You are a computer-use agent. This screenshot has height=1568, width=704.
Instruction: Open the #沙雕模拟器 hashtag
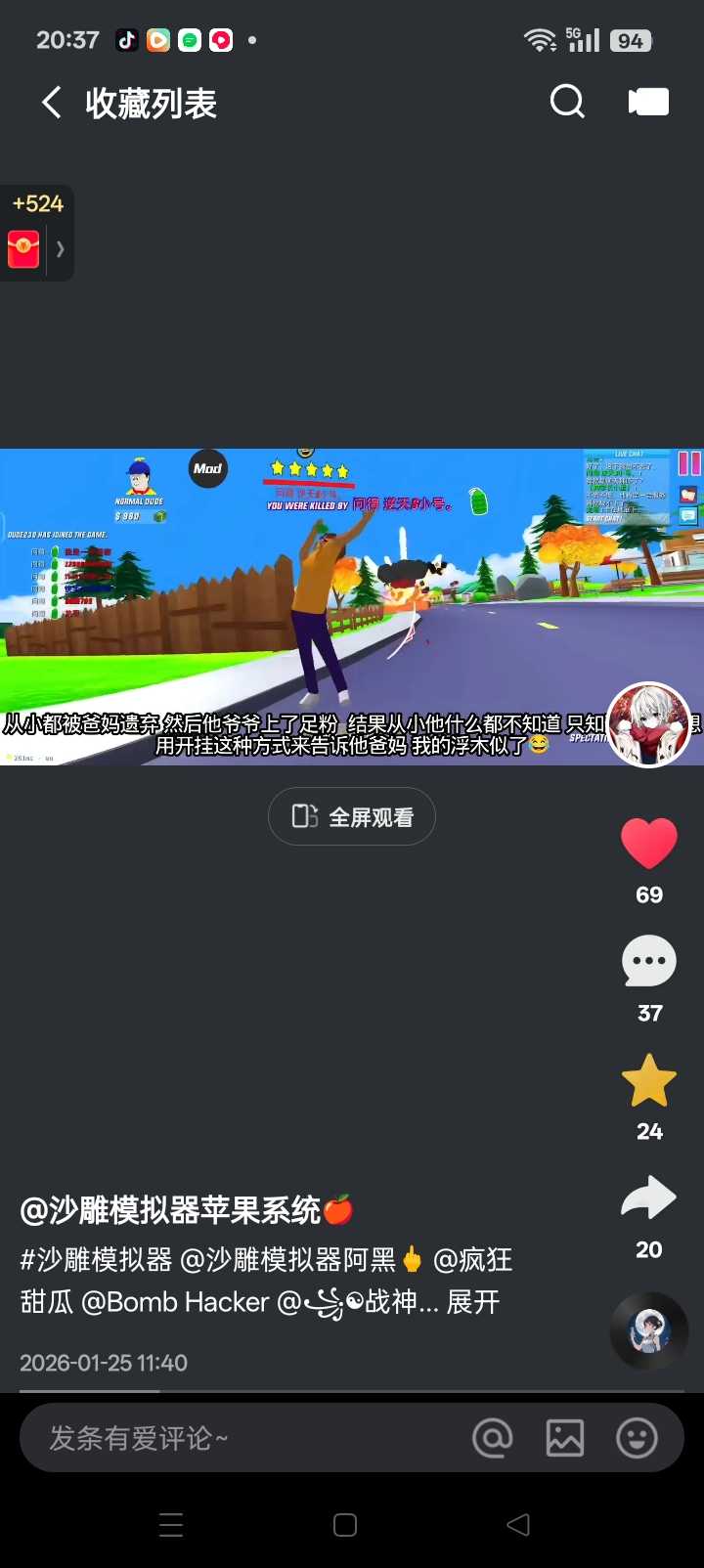coord(96,1259)
